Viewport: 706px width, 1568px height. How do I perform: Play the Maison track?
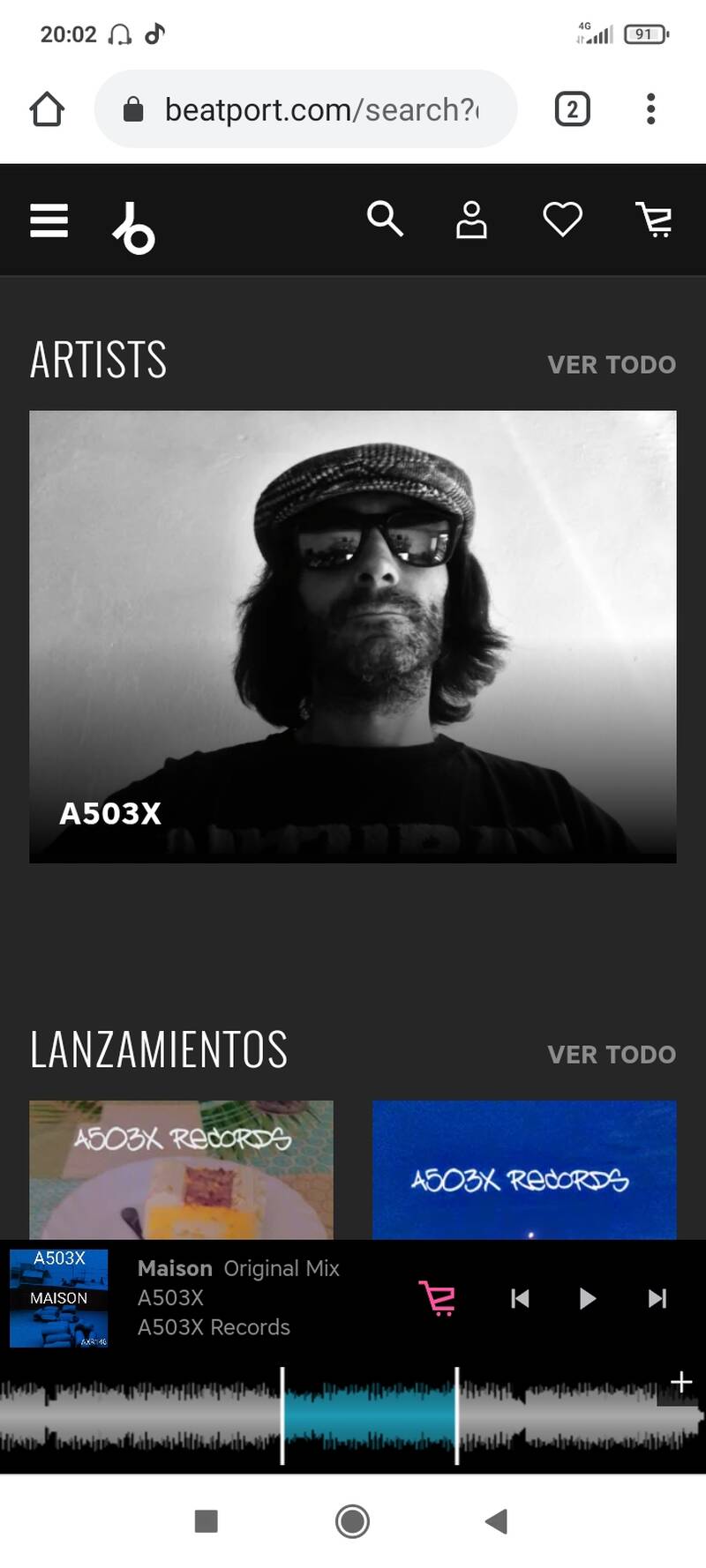pyautogui.click(x=587, y=1298)
